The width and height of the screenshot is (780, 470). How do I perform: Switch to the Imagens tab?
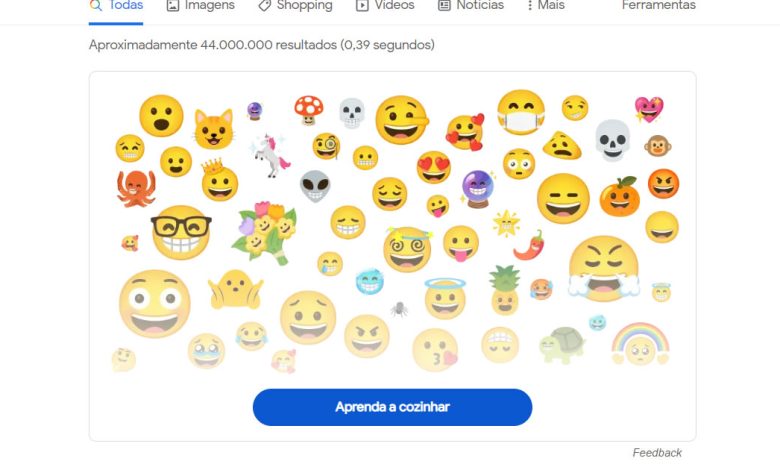point(200,6)
